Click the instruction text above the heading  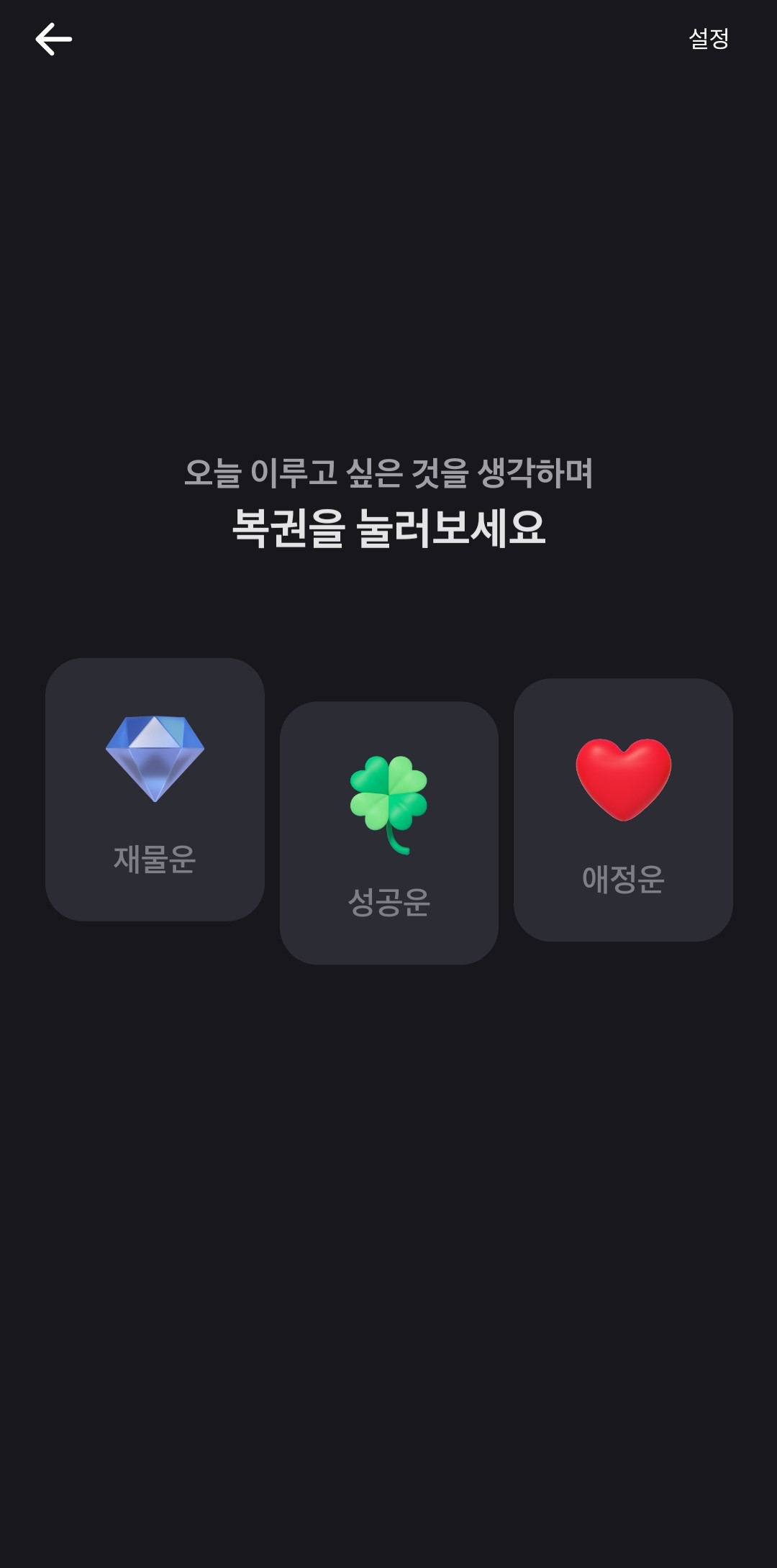[388, 470]
